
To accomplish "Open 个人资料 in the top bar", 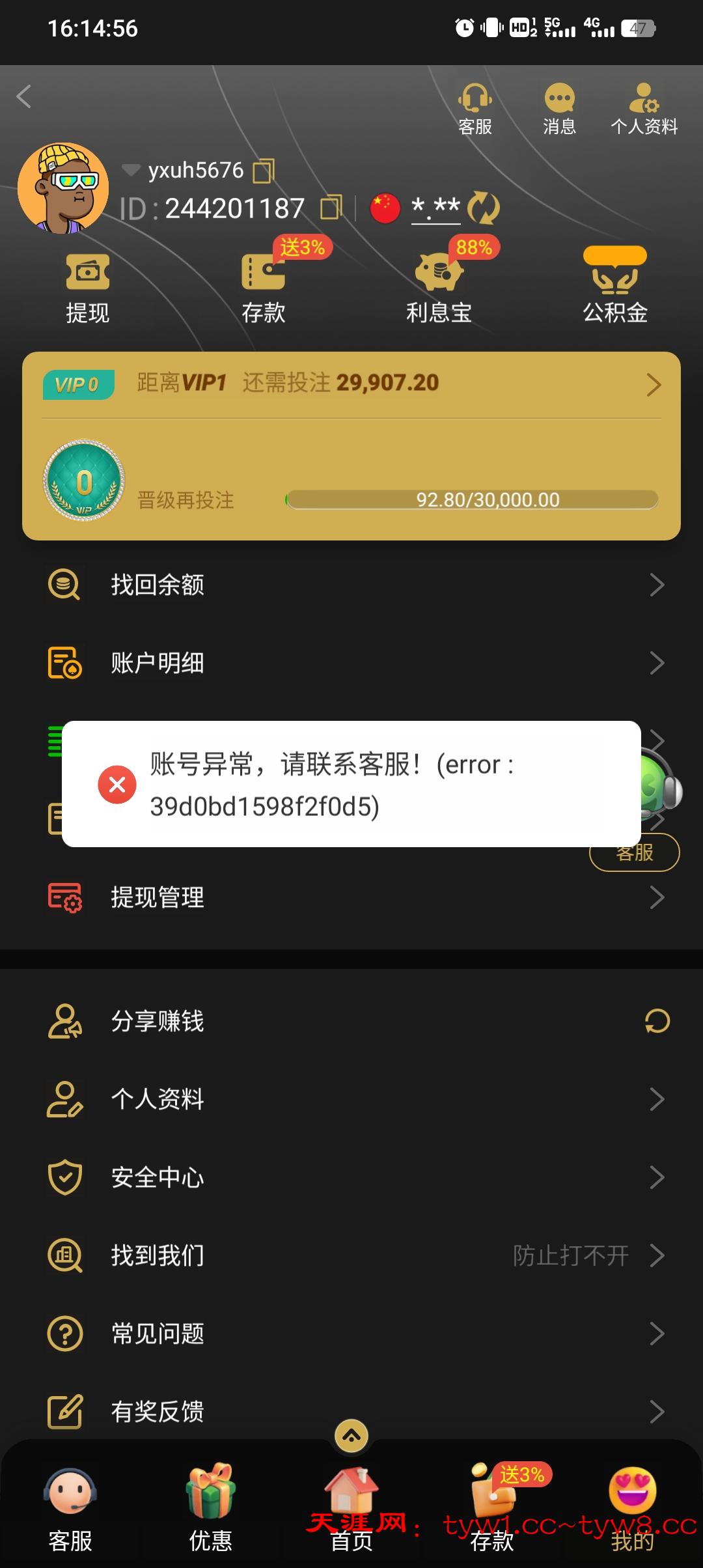I will click(644, 109).
